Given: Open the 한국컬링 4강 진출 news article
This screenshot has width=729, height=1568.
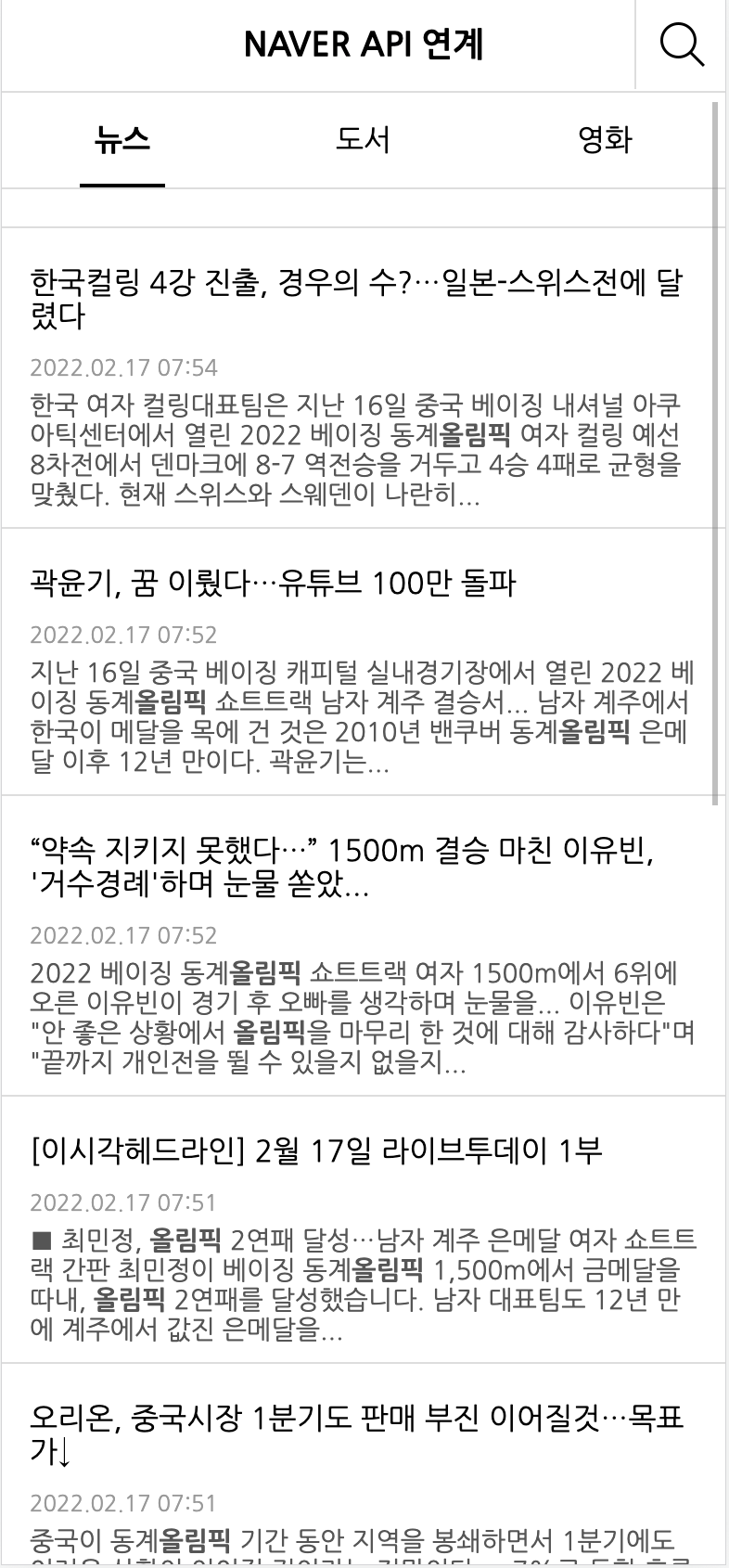Looking at the screenshot, I should coord(356,299).
